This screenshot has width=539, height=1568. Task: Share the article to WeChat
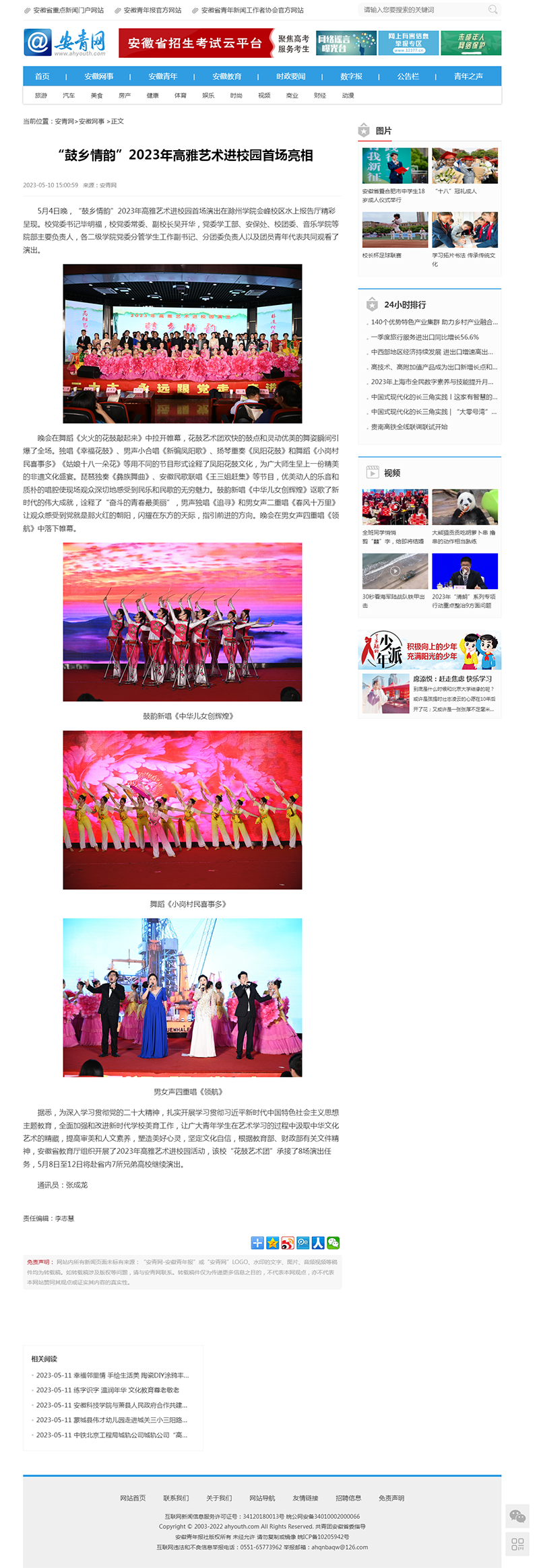(334, 1243)
